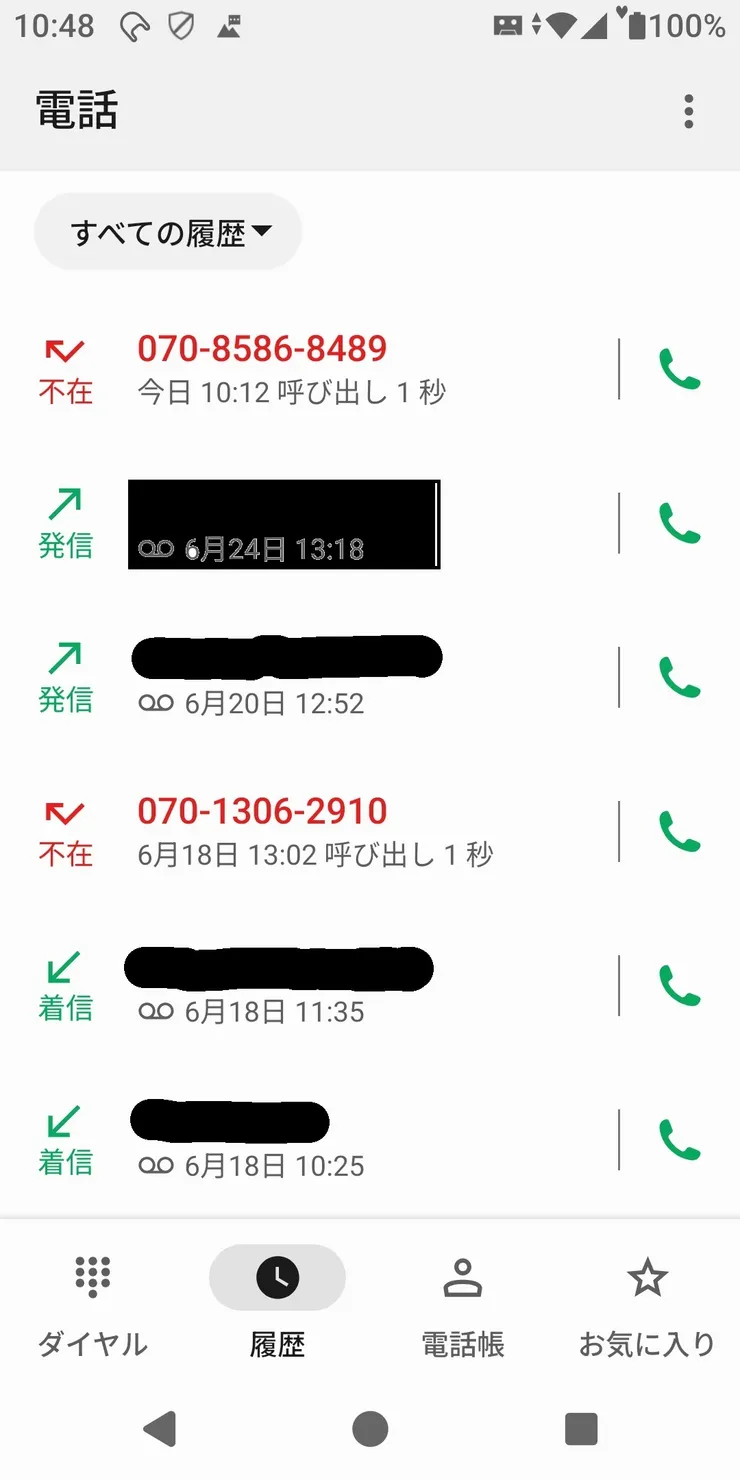Call 070-1306-2910 using the phone icon
The height and width of the screenshot is (1480, 740).
pyautogui.click(x=680, y=832)
